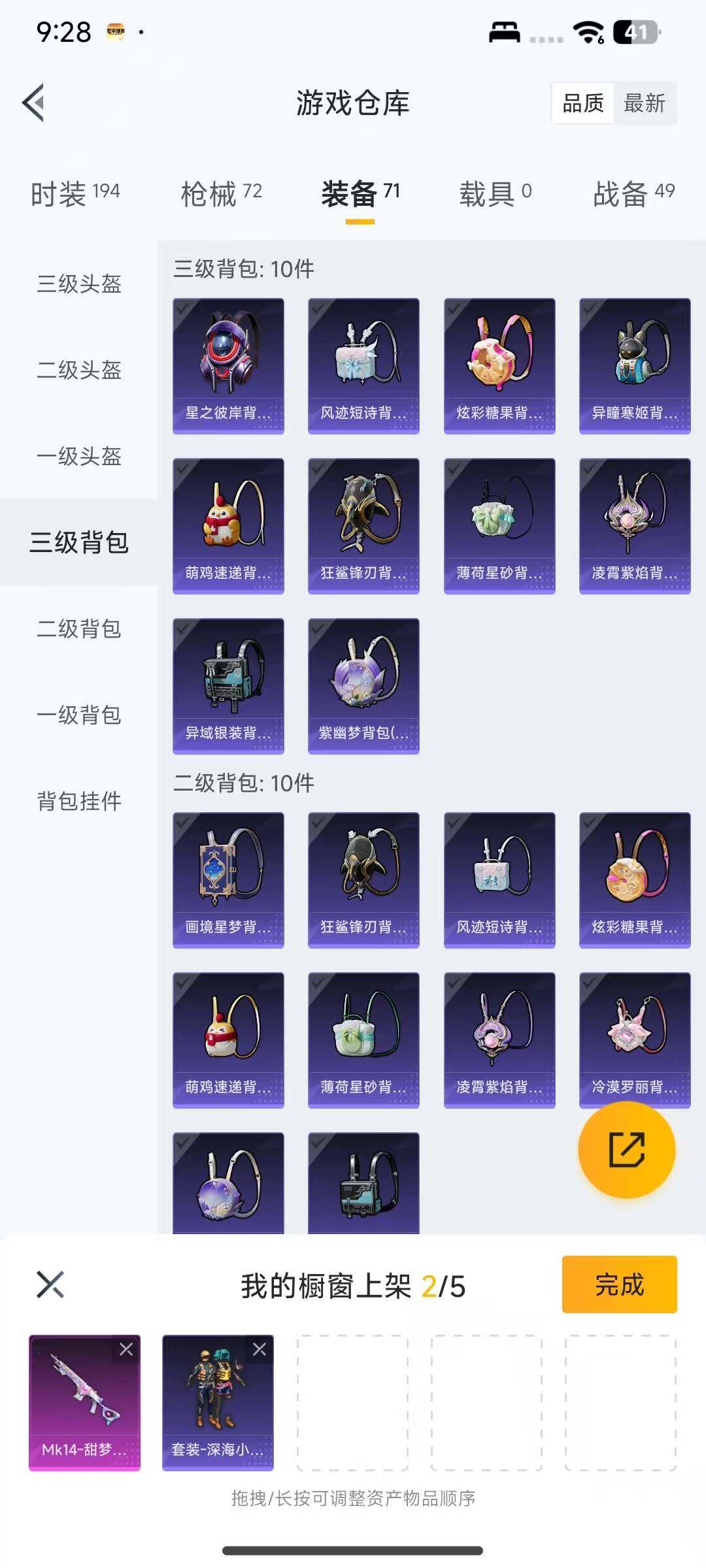Open the 画境星梦 backpack item

(228, 879)
